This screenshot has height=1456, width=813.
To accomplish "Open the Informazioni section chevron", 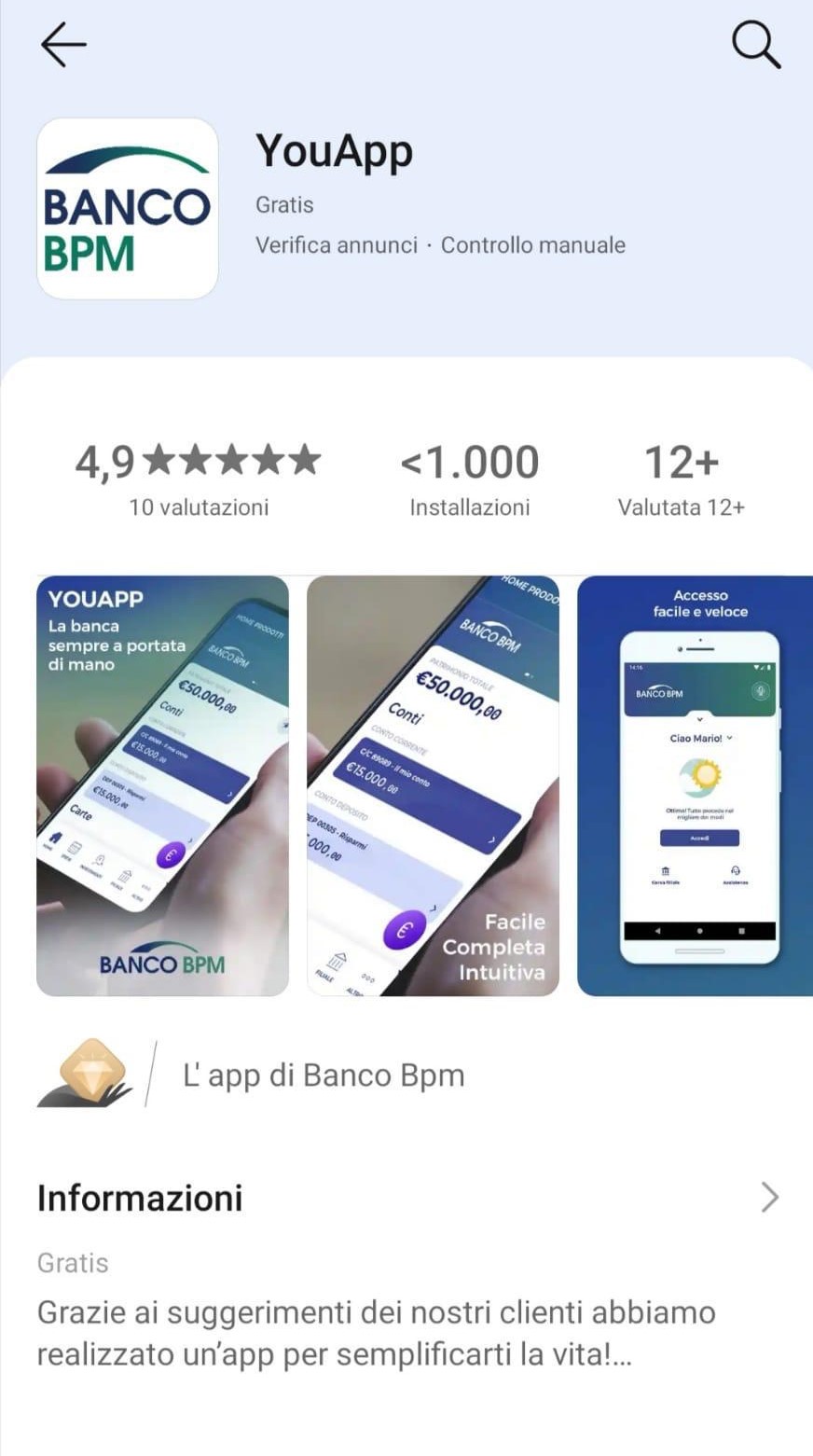I will click(x=769, y=1197).
